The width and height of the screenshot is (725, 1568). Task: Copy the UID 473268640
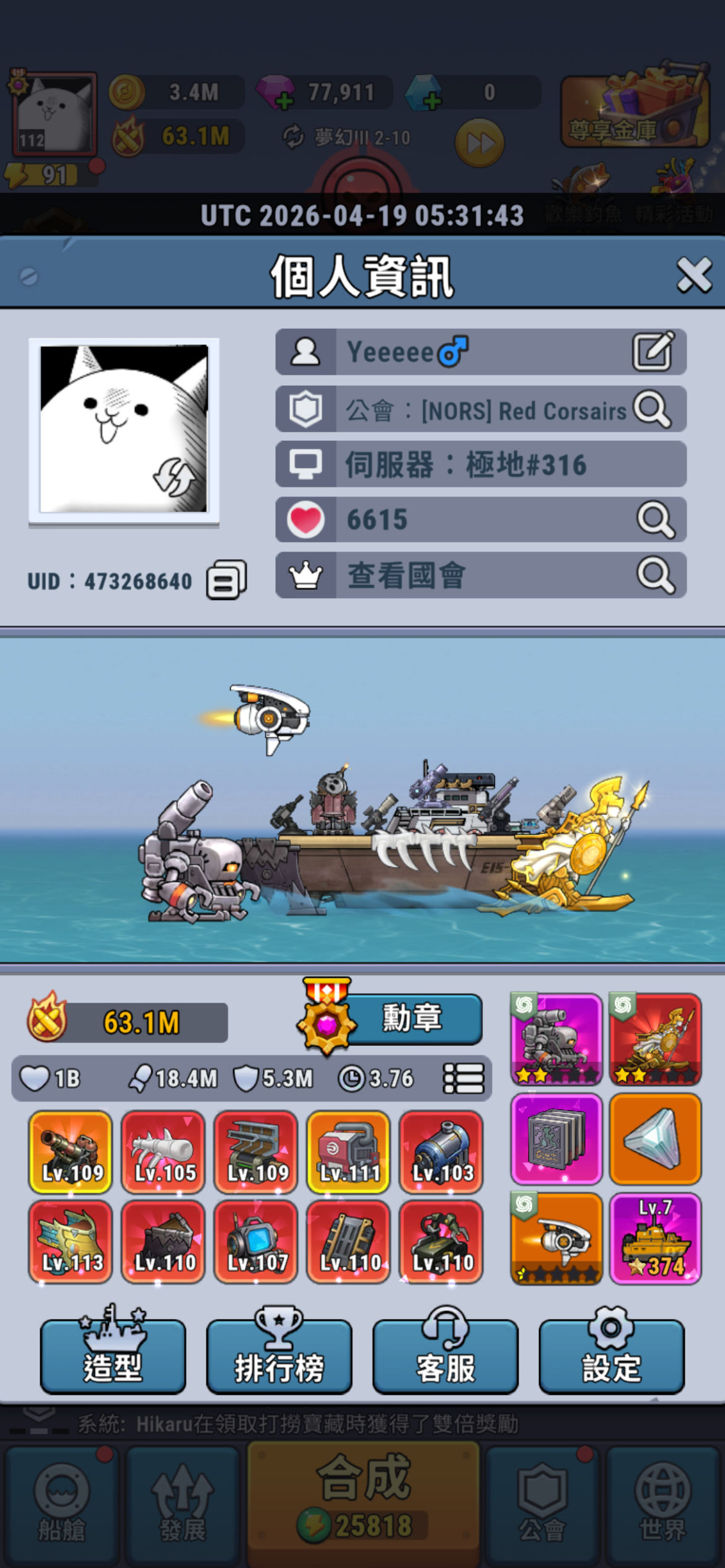(226, 580)
